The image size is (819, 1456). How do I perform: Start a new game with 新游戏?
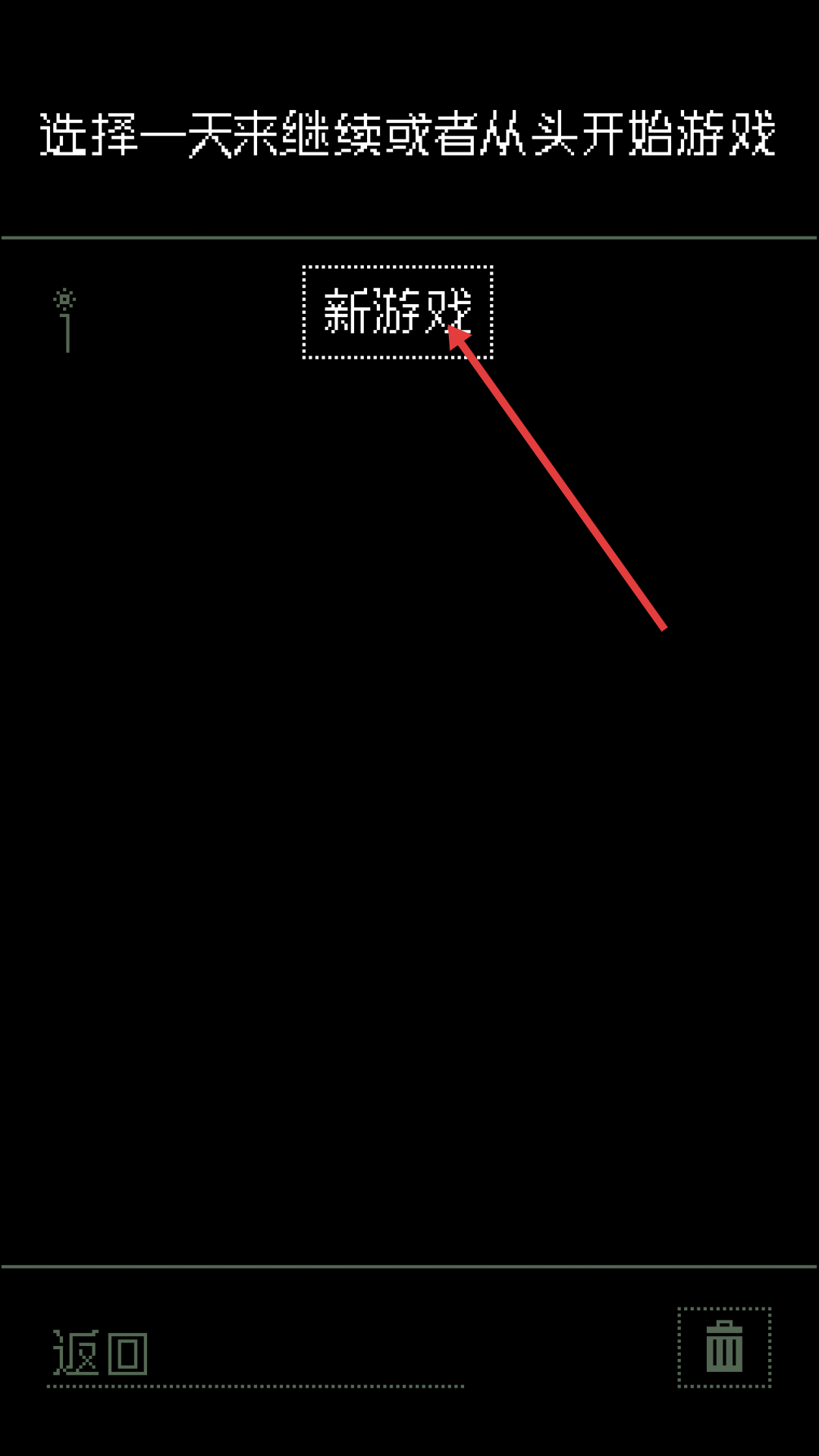pos(397,312)
